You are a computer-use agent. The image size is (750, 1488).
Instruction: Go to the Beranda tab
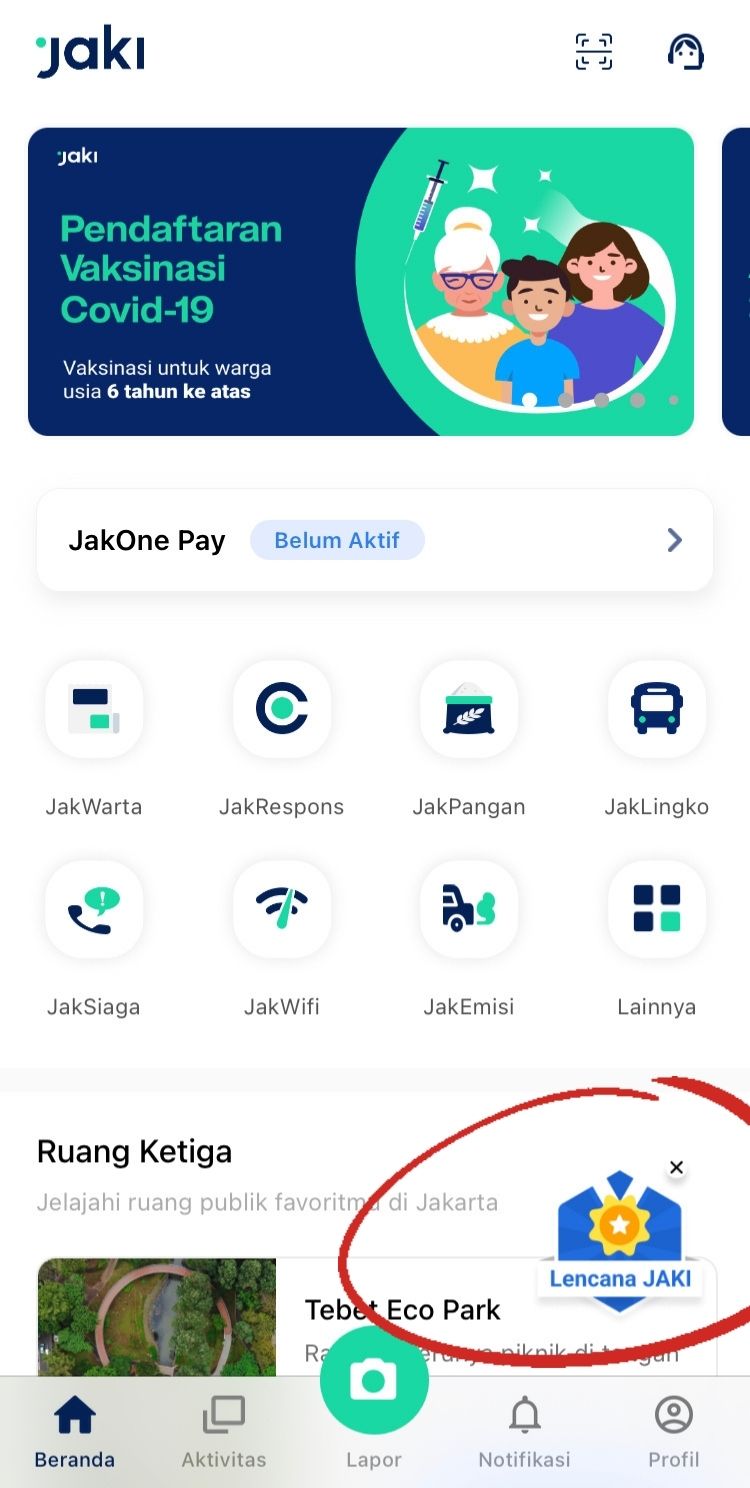[75, 1432]
